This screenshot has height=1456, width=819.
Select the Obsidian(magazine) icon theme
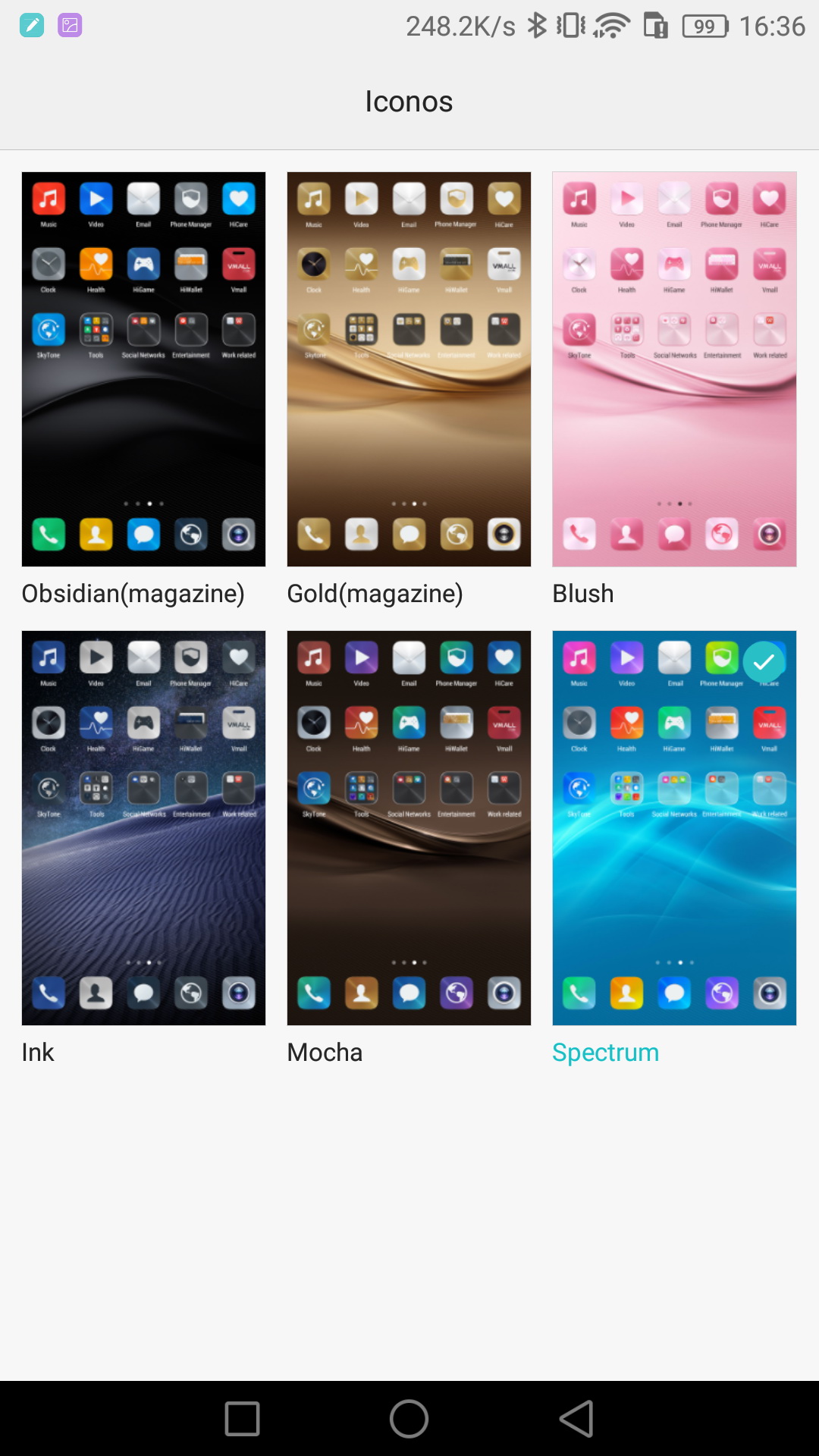coord(143,369)
